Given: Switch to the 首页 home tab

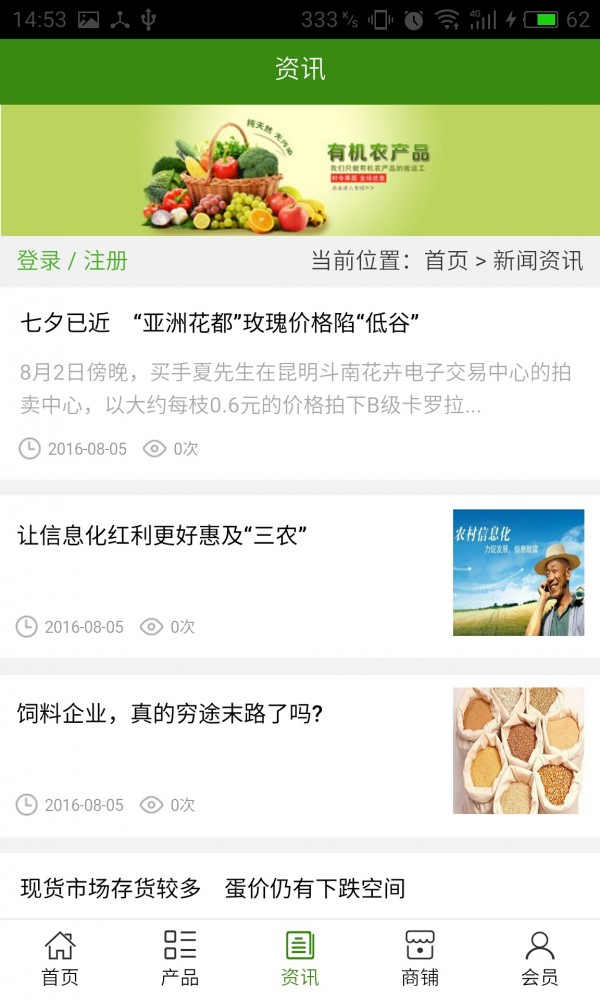Looking at the screenshot, I should [x=60, y=958].
